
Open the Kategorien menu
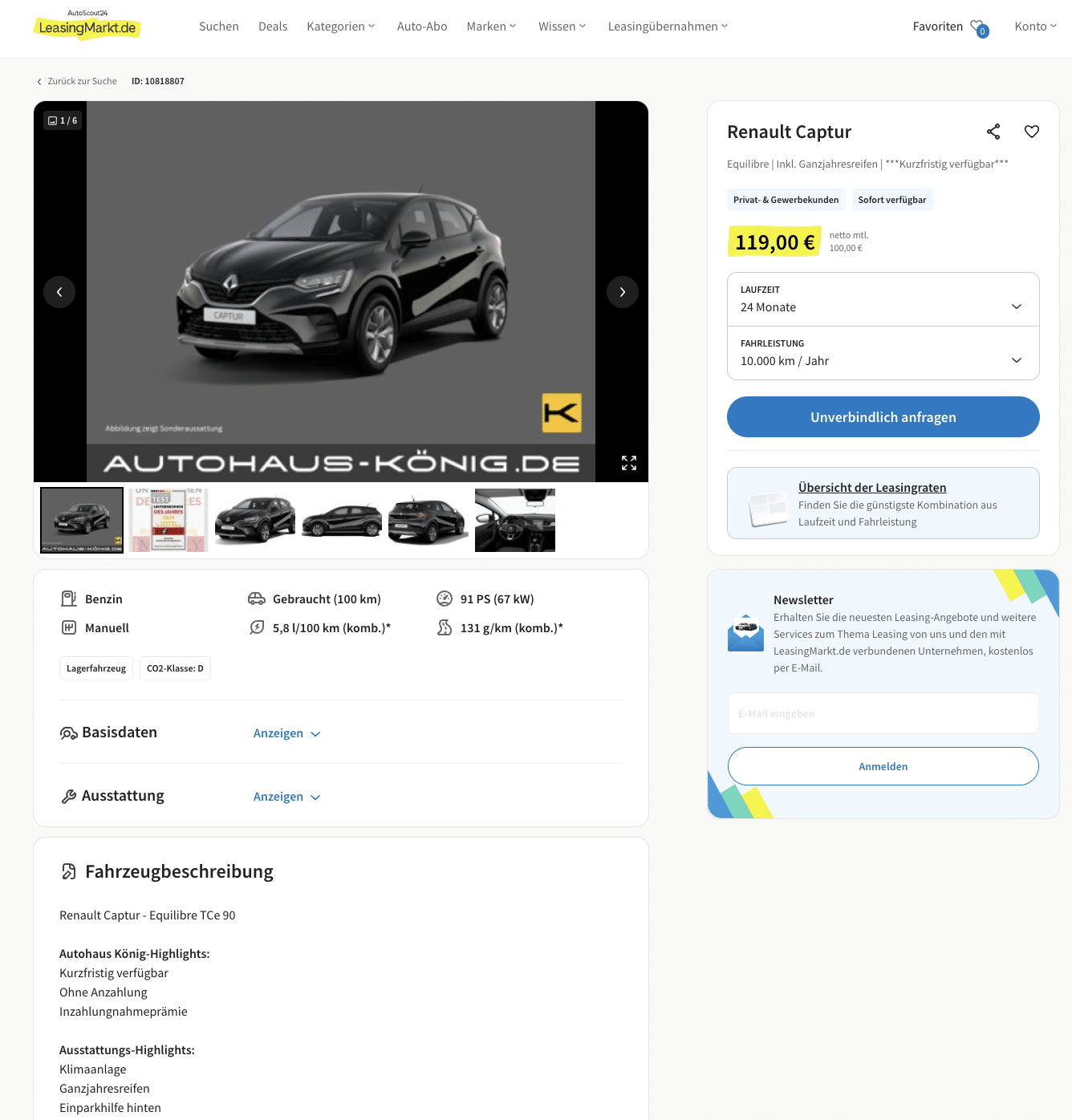coord(340,26)
